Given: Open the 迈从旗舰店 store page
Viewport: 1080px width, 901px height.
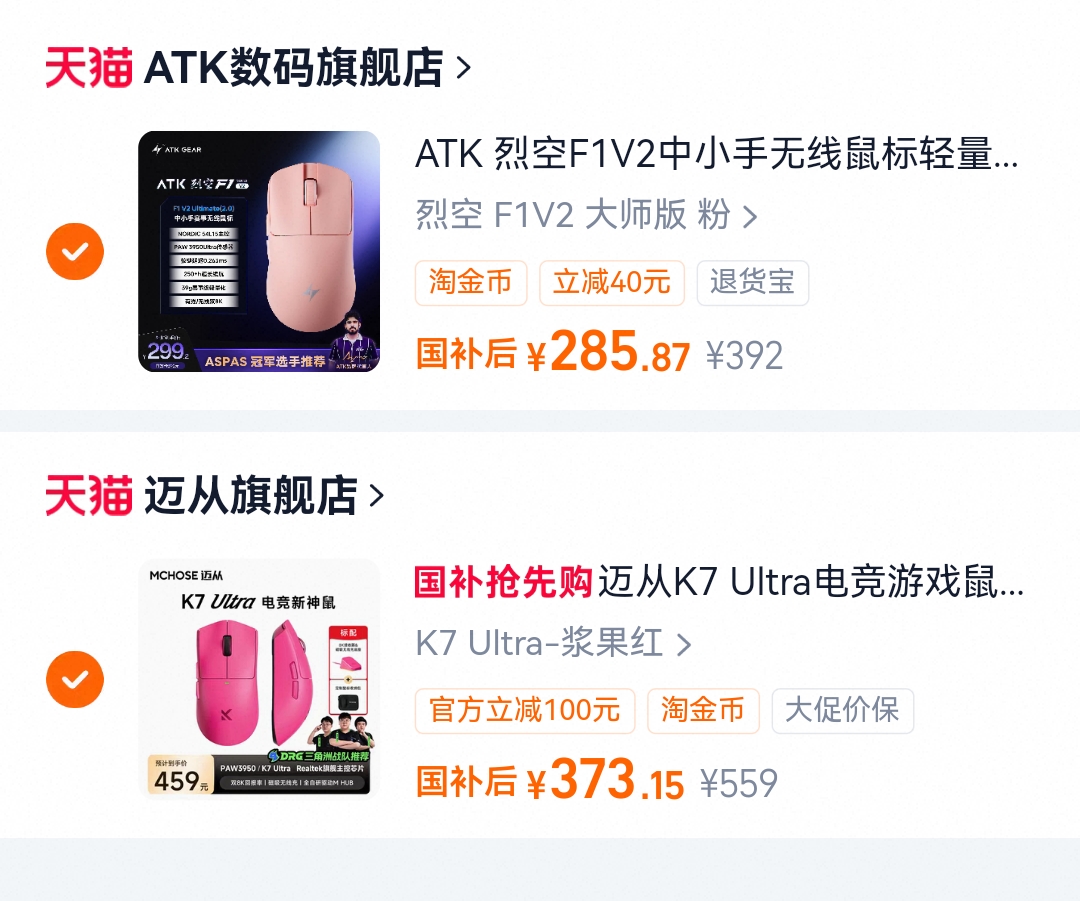Looking at the screenshot, I should point(250,495).
